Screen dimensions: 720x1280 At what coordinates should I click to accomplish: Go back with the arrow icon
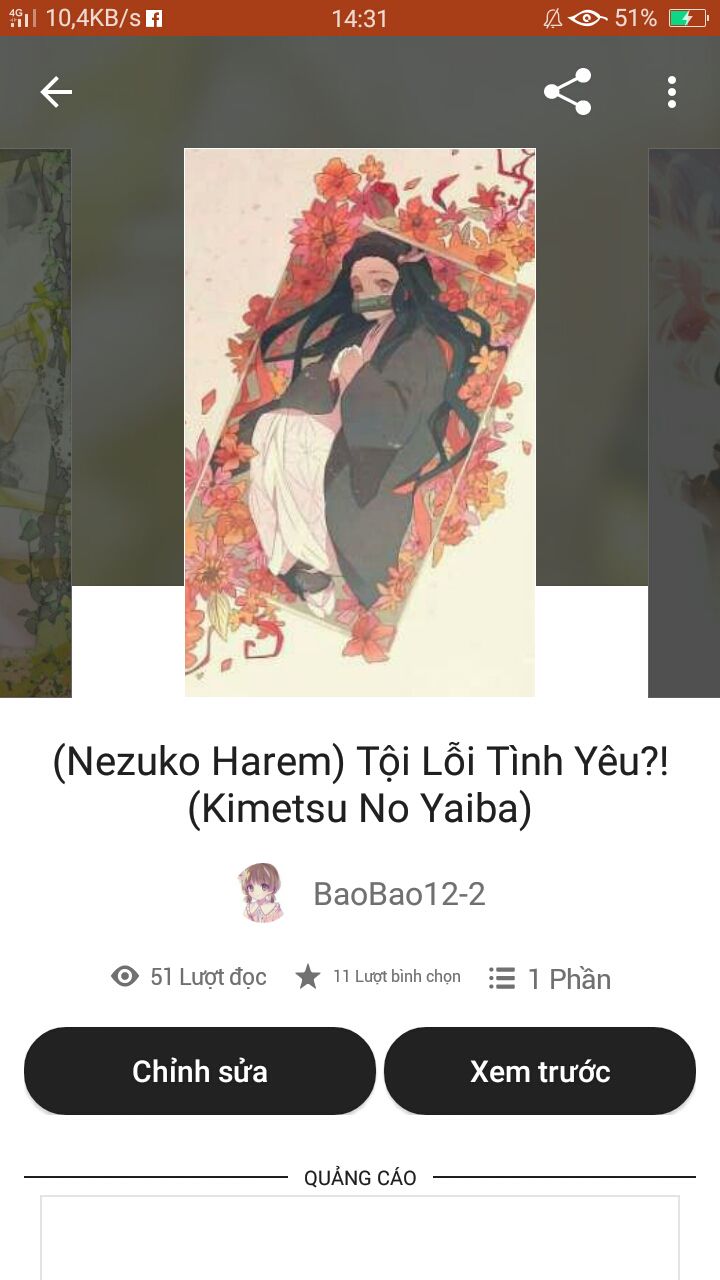[56, 92]
